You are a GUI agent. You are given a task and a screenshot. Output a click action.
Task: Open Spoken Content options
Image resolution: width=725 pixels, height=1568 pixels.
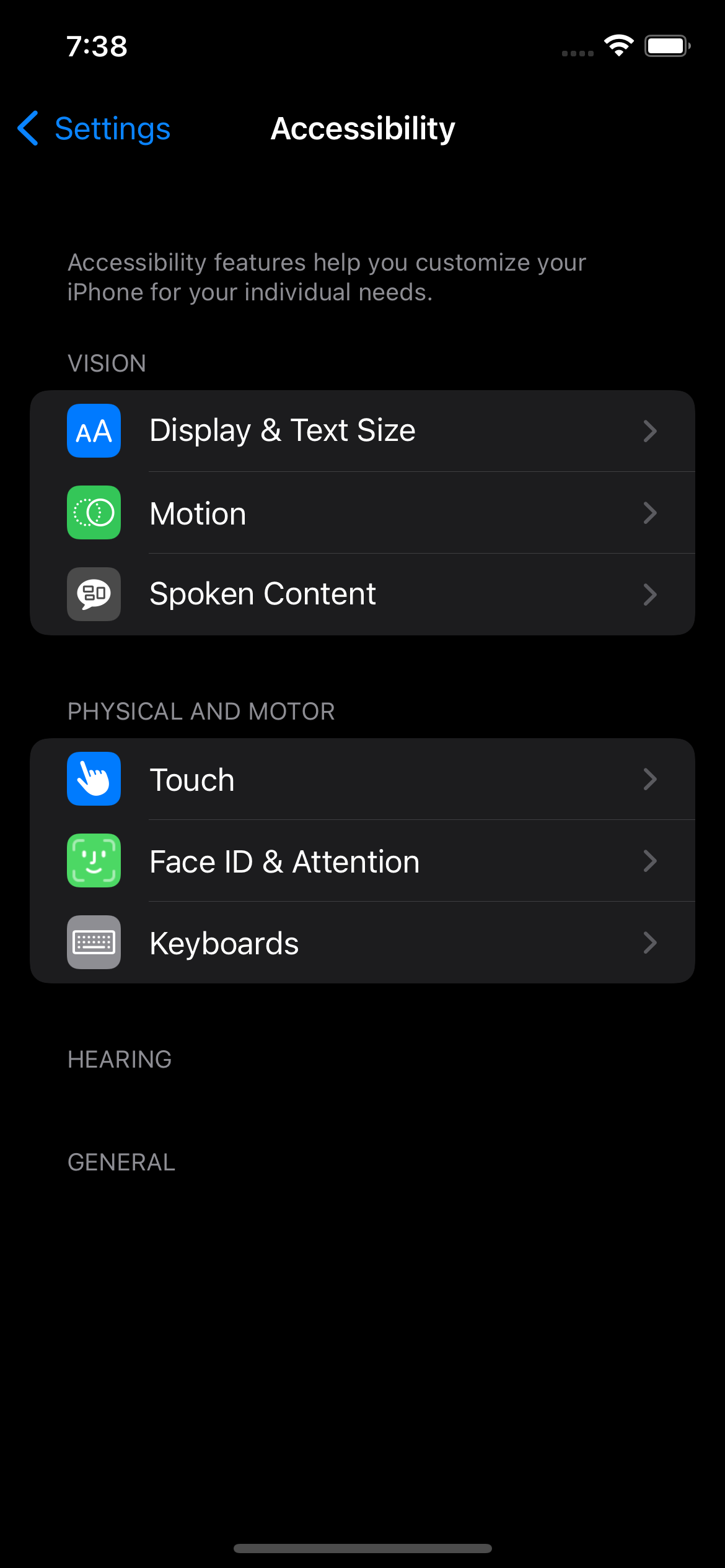pos(362,595)
